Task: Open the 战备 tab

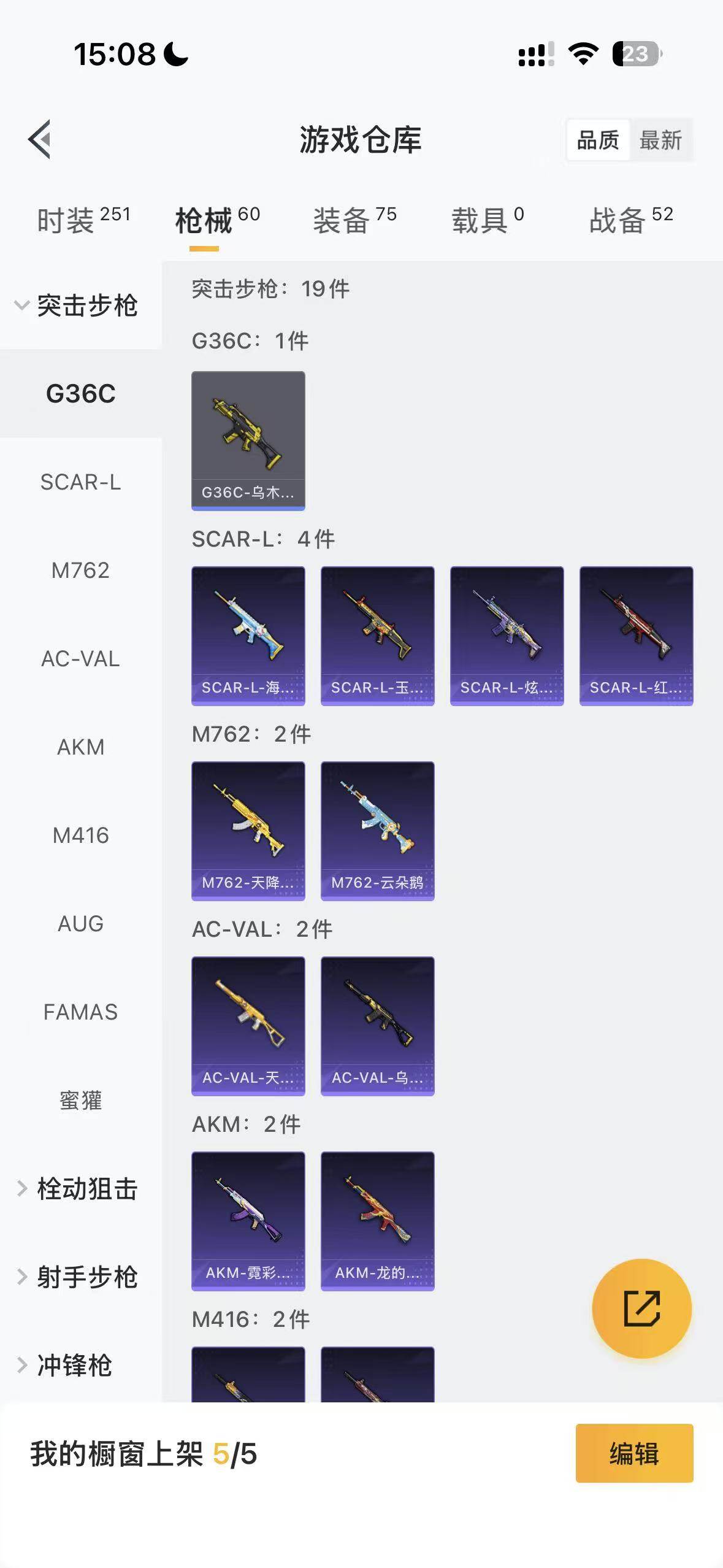Action: coord(630,220)
